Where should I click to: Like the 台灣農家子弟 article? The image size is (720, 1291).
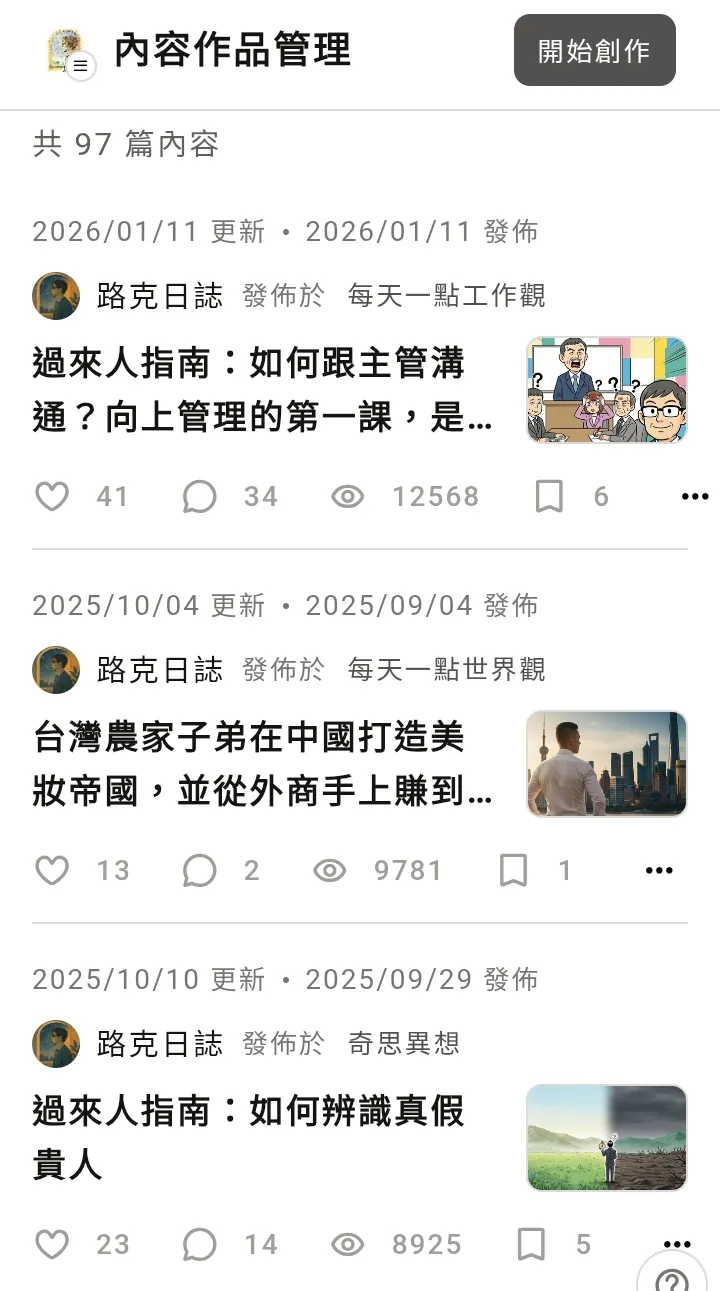(52, 871)
